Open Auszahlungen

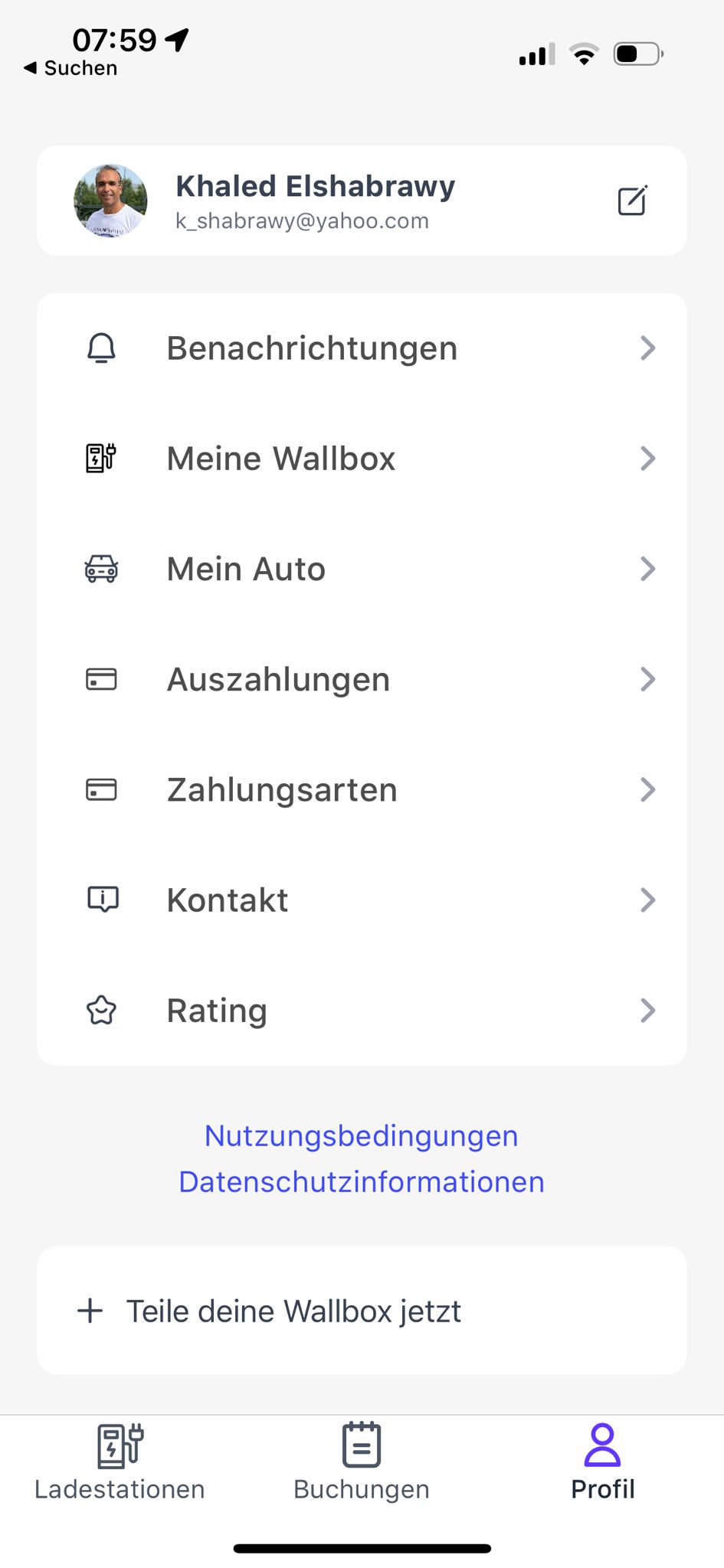point(362,679)
